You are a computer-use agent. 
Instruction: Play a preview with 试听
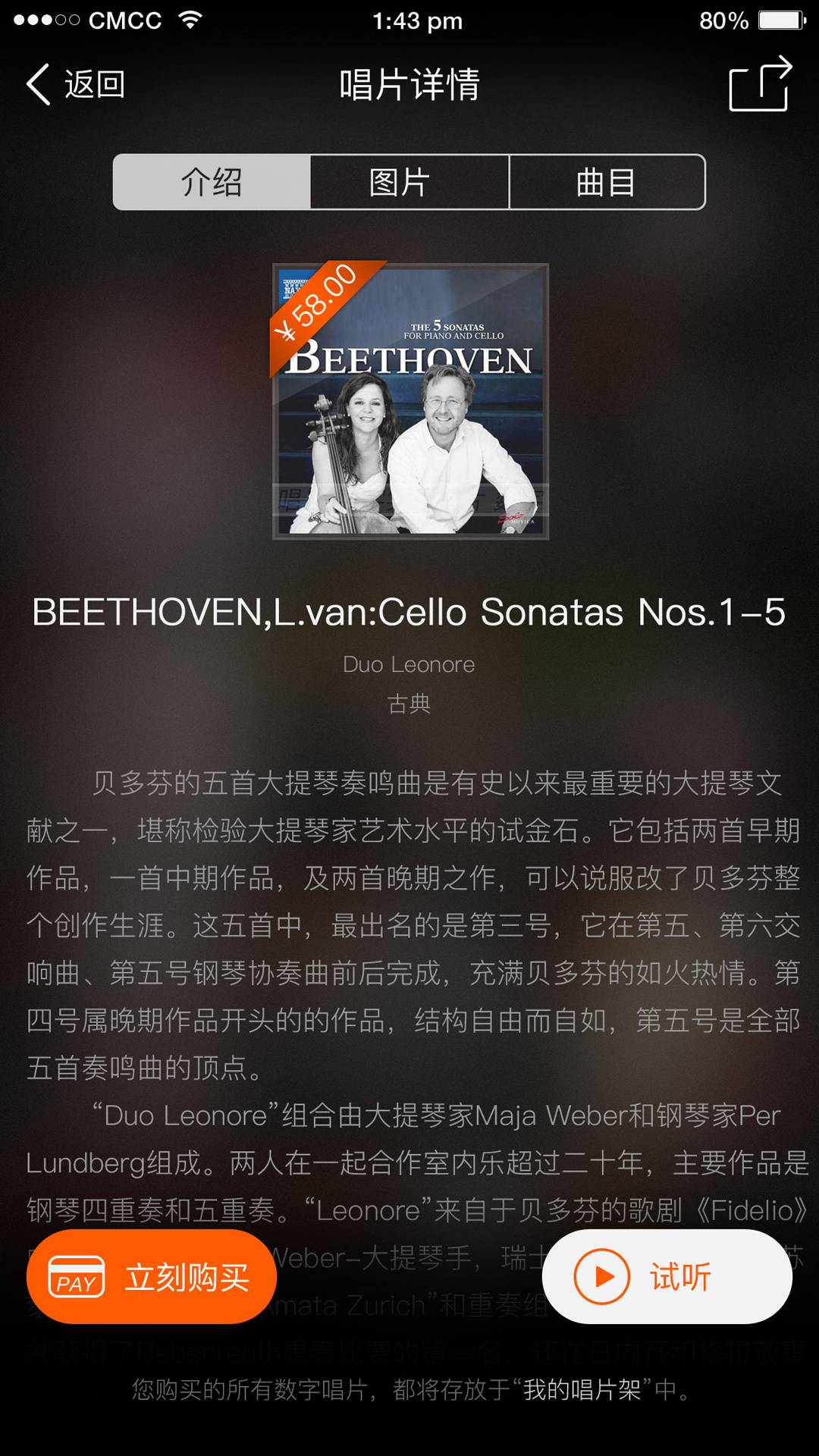[x=667, y=1277]
